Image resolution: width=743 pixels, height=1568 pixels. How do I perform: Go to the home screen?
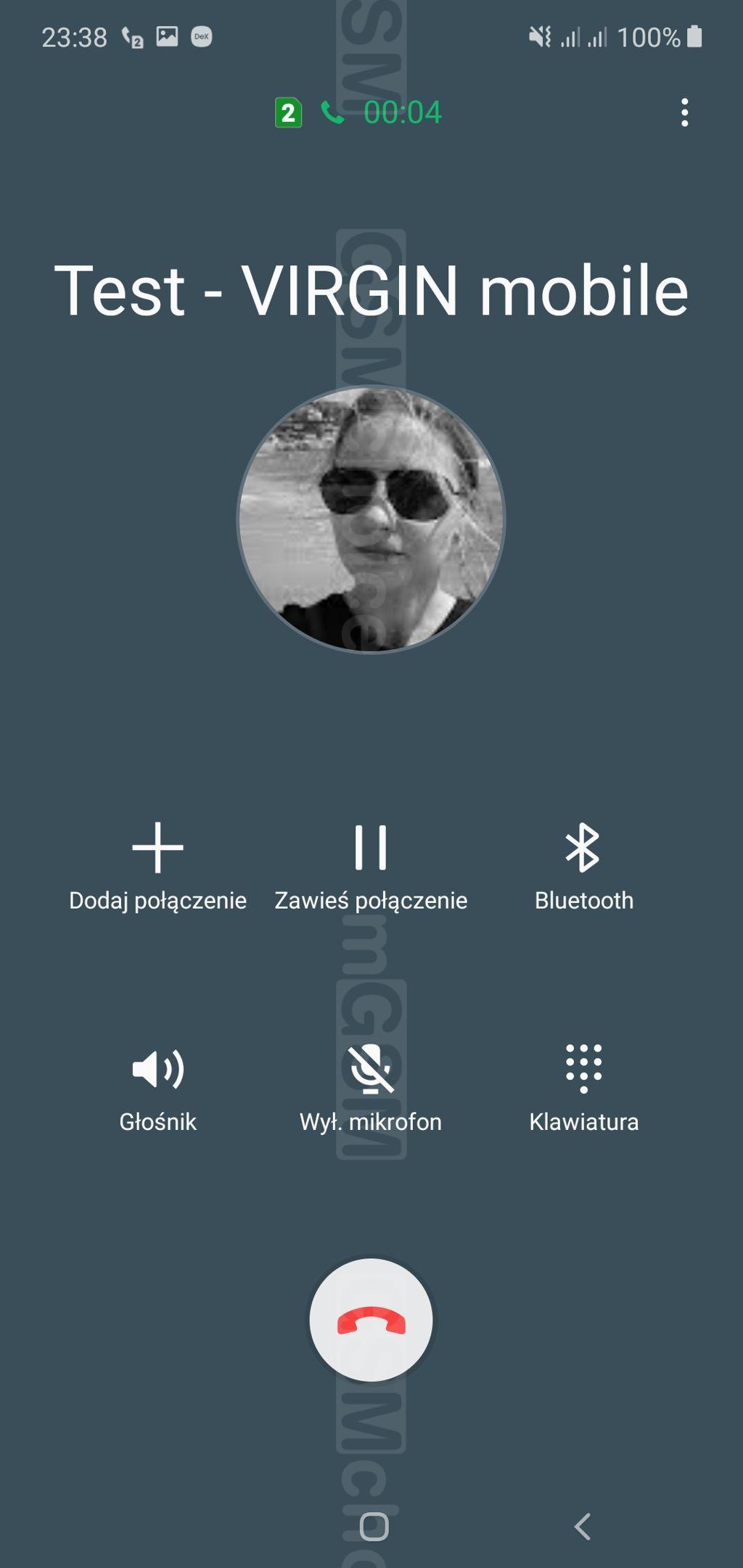click(374, 1527)
